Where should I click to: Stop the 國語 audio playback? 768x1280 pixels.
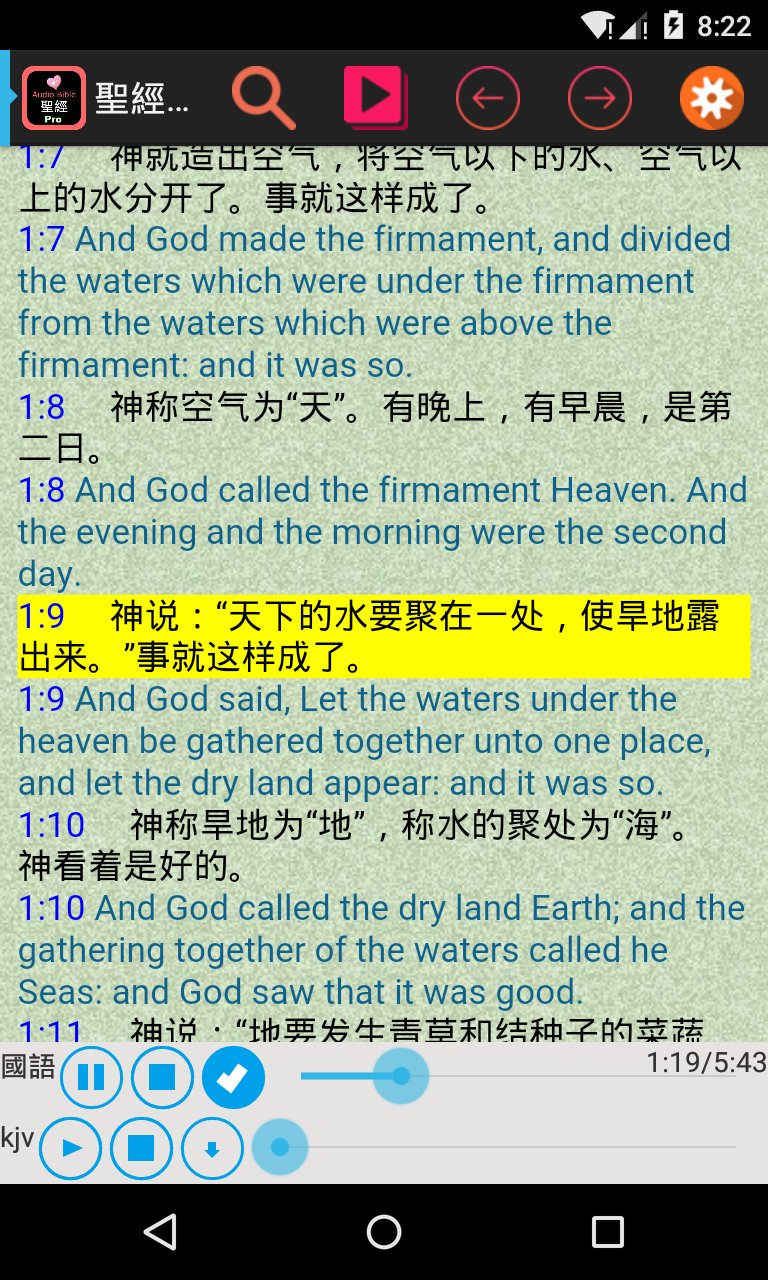[x=162, y=1078]
